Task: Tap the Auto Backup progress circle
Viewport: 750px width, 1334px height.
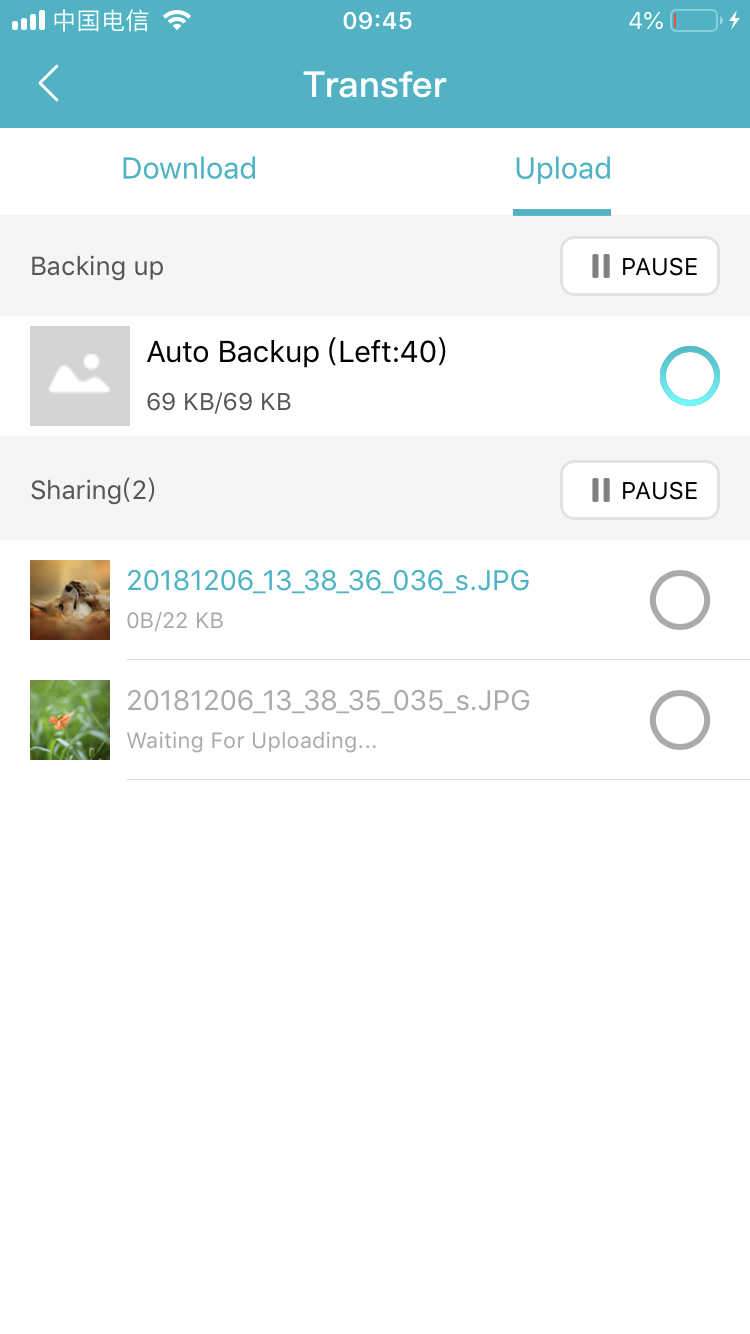Action: click(x=690, y=376)
